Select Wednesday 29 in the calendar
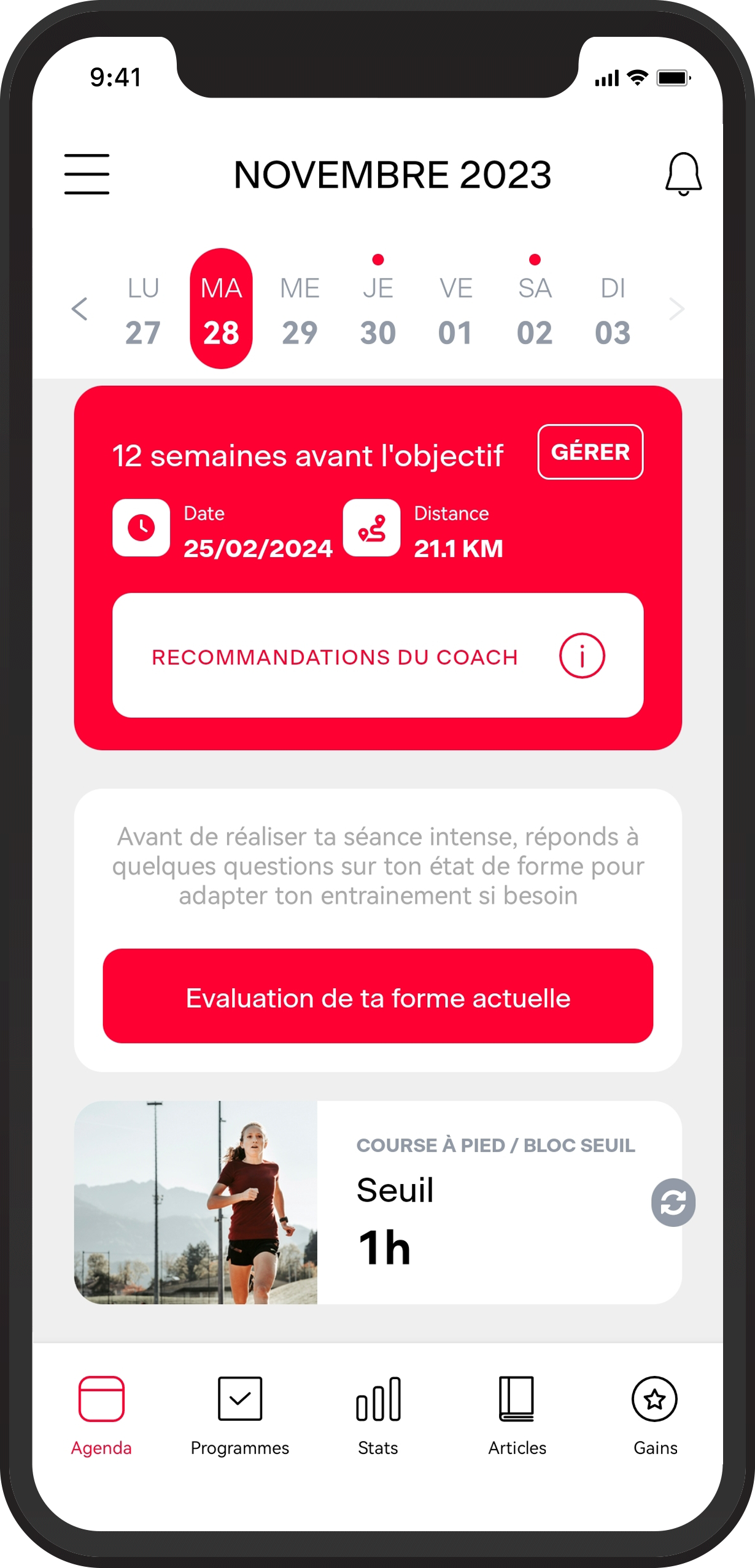755x1568 pixels. 300,311
